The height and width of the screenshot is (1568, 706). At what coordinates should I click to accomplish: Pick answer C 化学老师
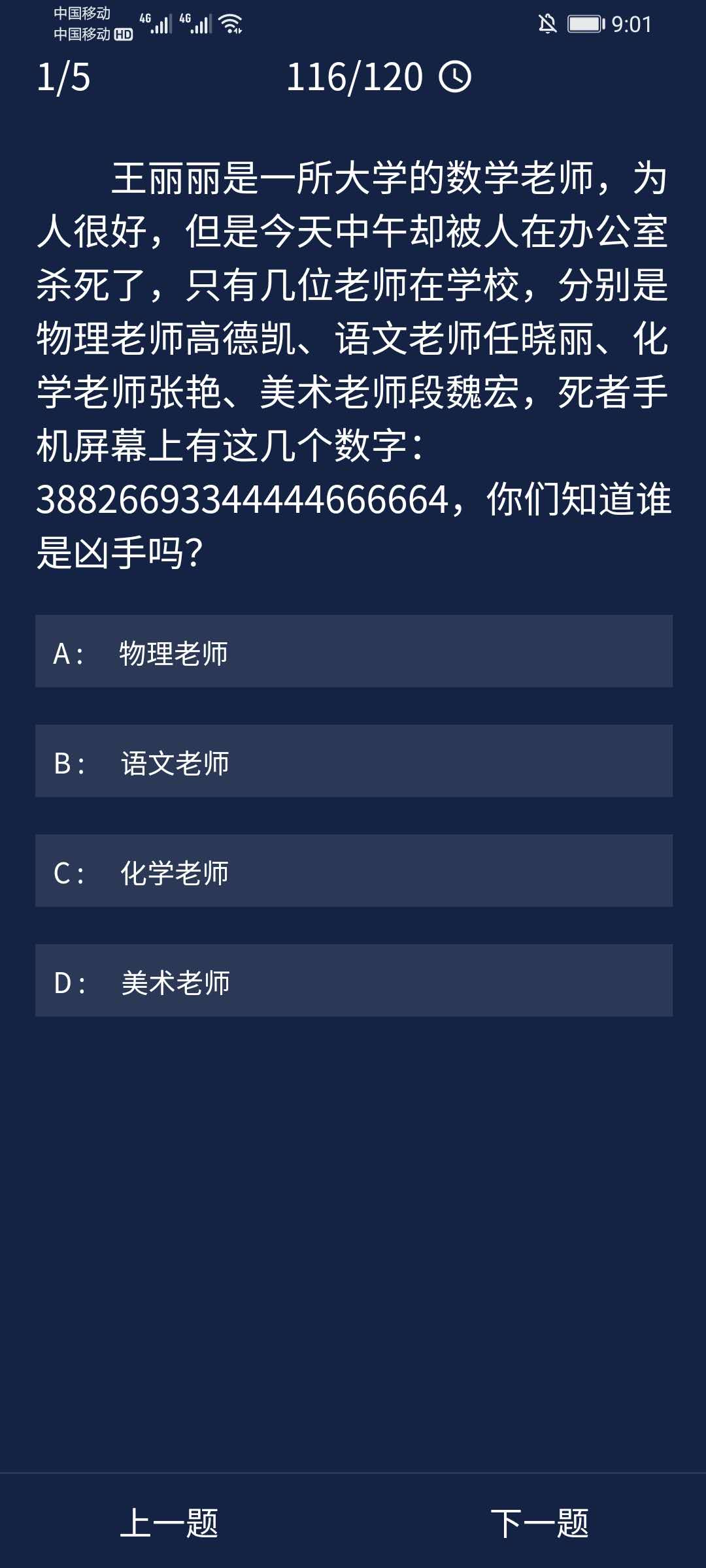353,871
